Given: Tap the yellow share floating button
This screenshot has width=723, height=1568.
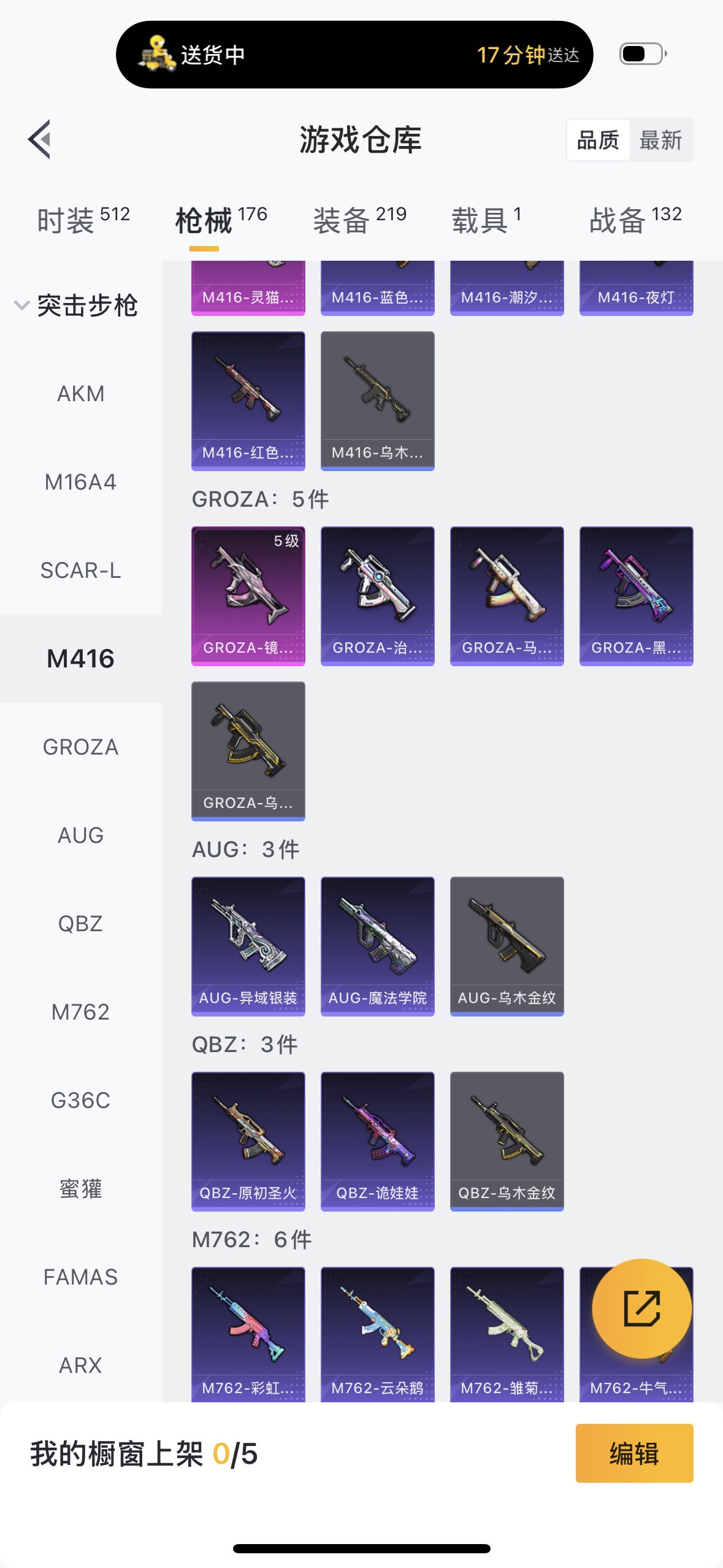Looking at the screenshot, I should [x=642, y=1309].
